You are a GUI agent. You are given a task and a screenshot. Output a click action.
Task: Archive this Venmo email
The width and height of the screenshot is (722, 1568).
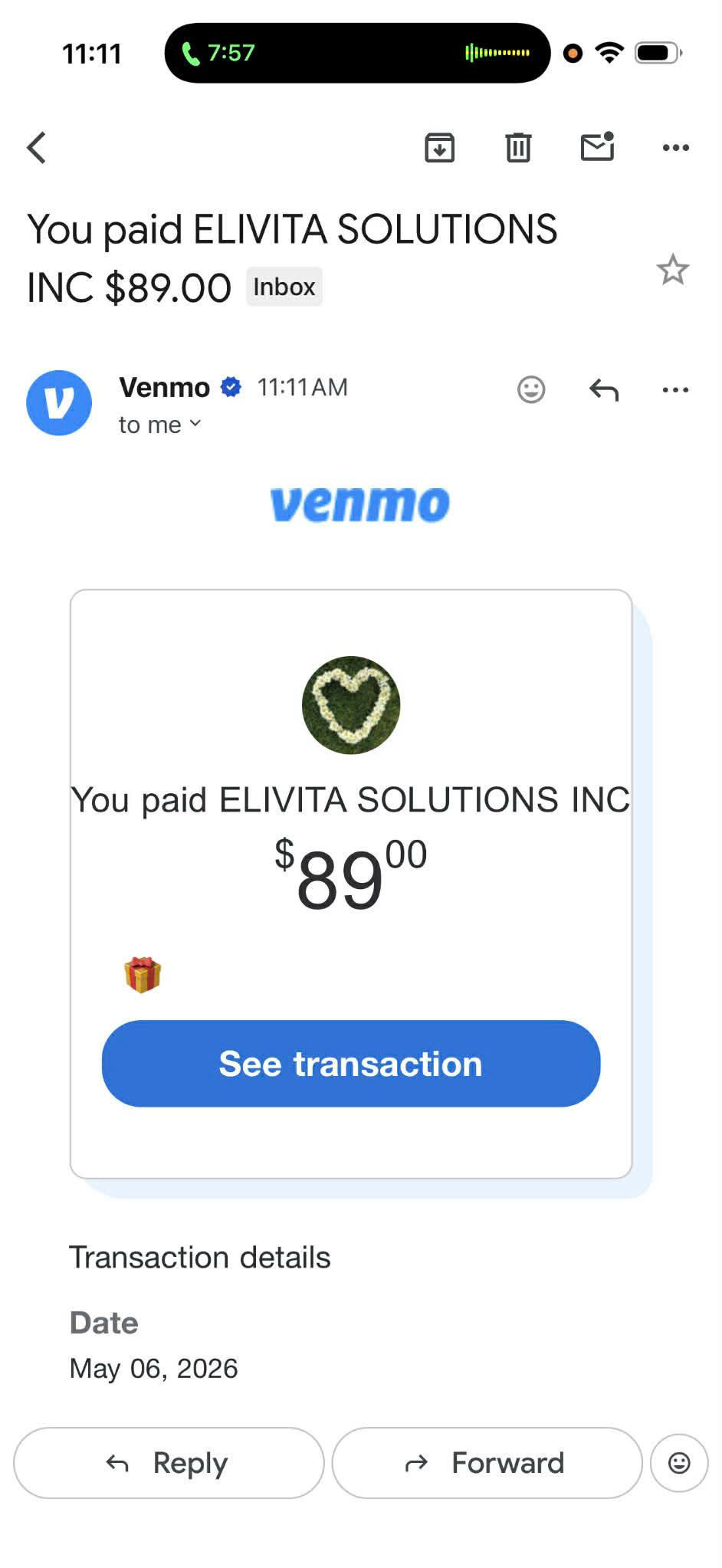click(x=439, y=147)
